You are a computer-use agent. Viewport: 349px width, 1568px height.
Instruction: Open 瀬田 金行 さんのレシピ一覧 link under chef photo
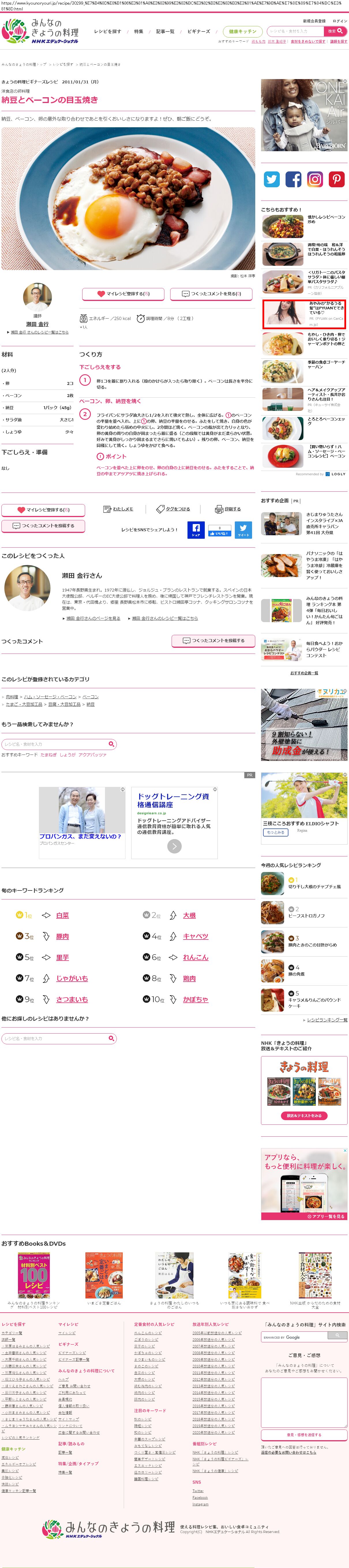click(39, 332)
